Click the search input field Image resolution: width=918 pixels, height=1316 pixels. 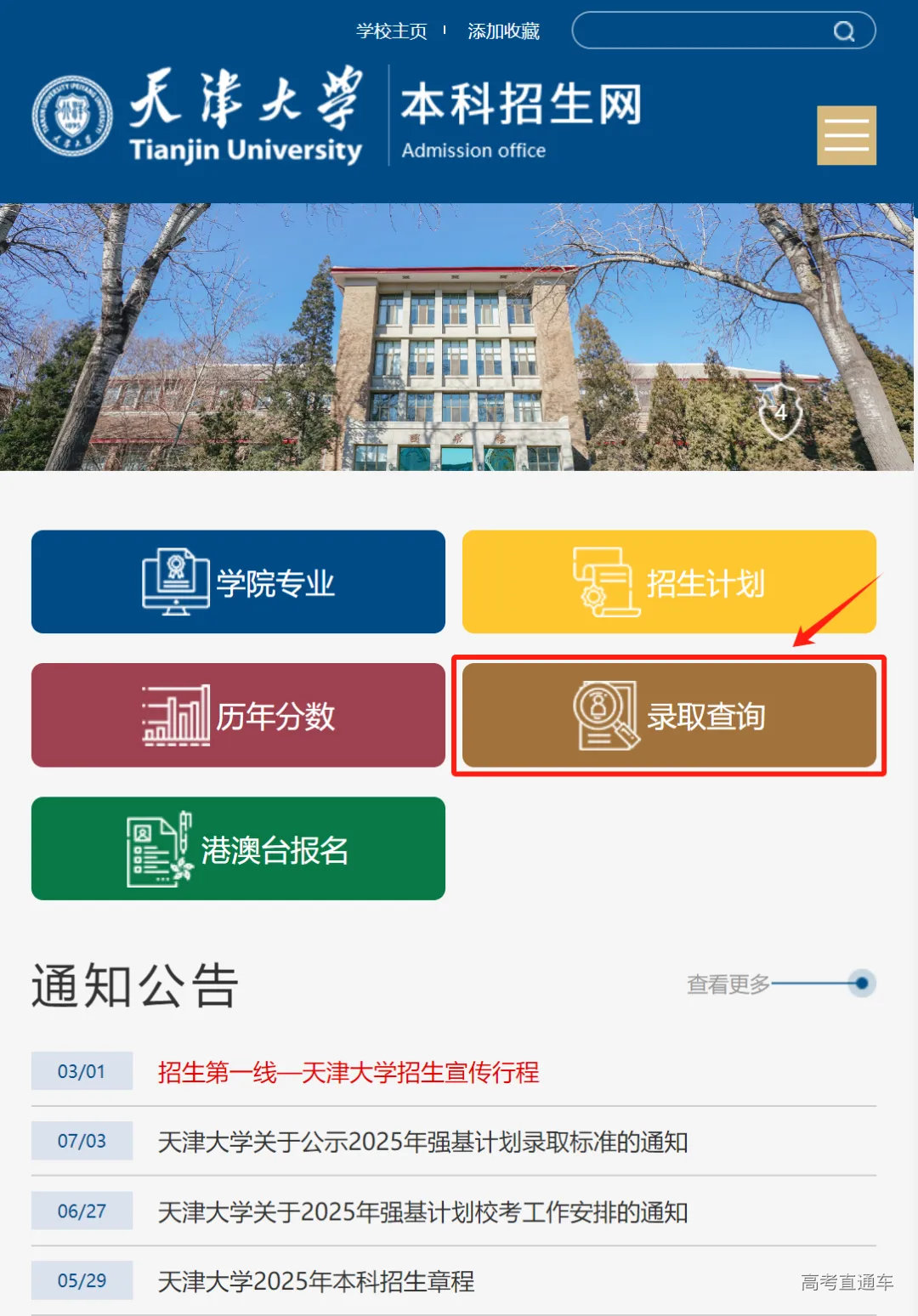[x=705, y=31]
